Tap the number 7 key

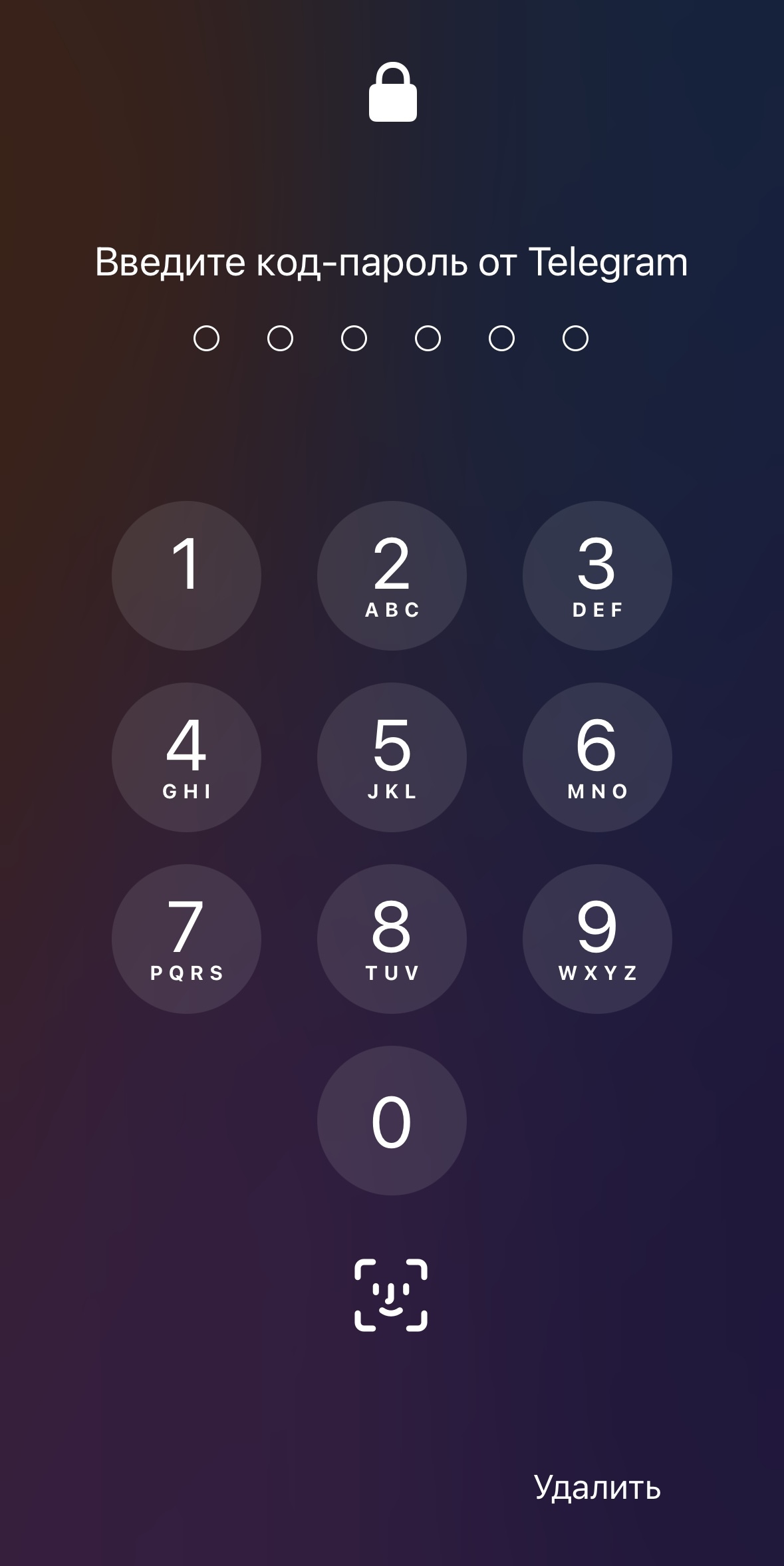tap(186, 939)
